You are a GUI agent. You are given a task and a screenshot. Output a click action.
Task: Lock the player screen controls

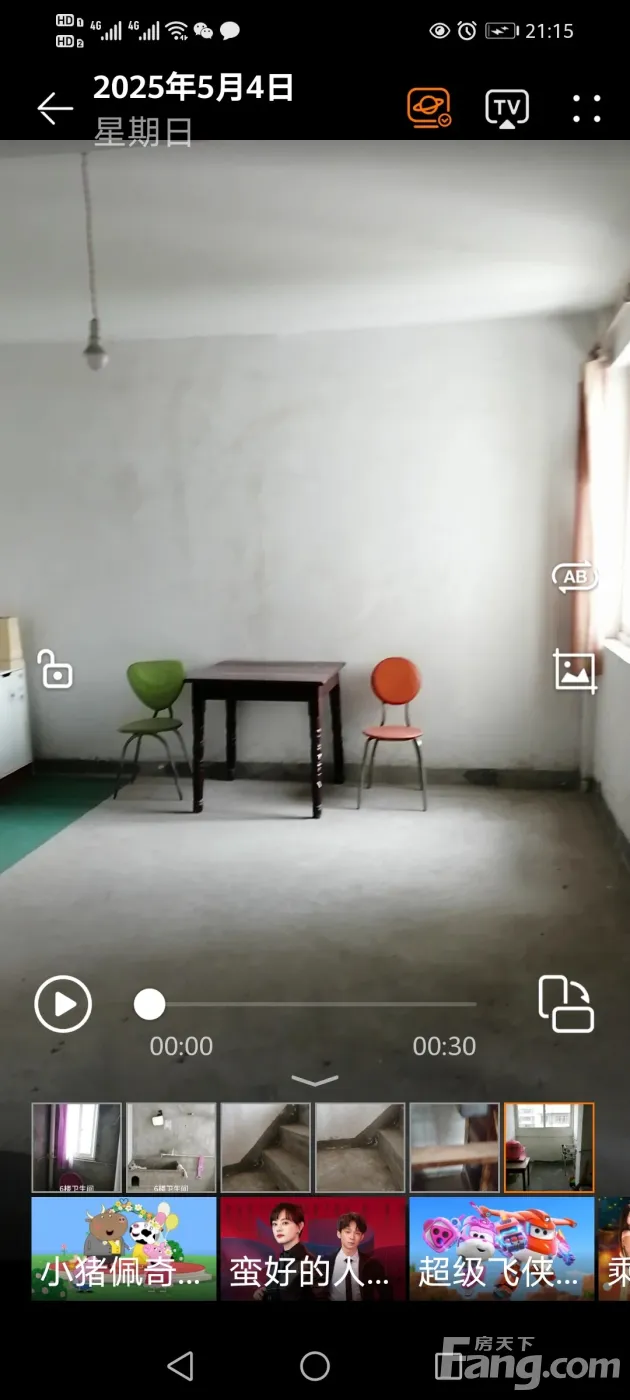tap(55, 670)
